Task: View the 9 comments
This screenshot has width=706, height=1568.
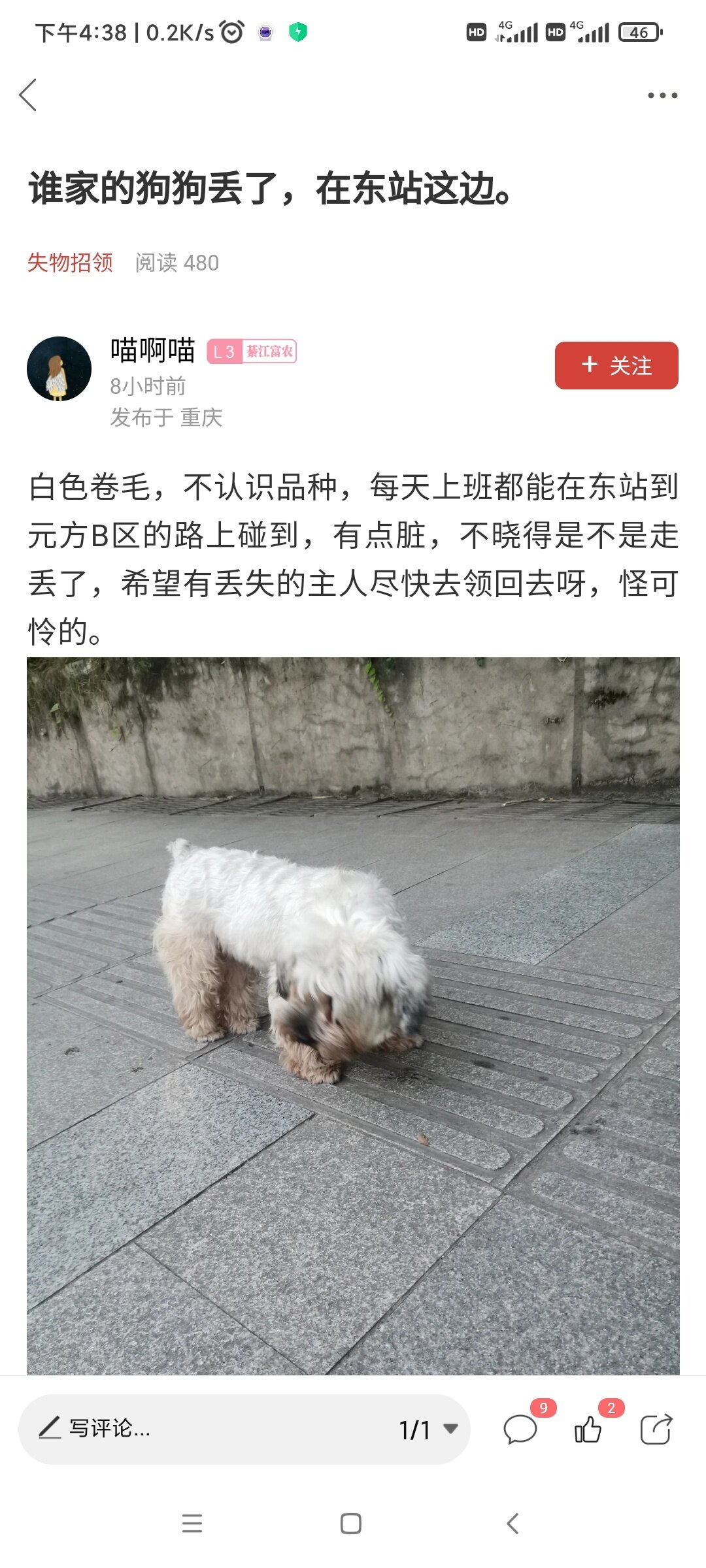Action: click(x=521, y=1429)
